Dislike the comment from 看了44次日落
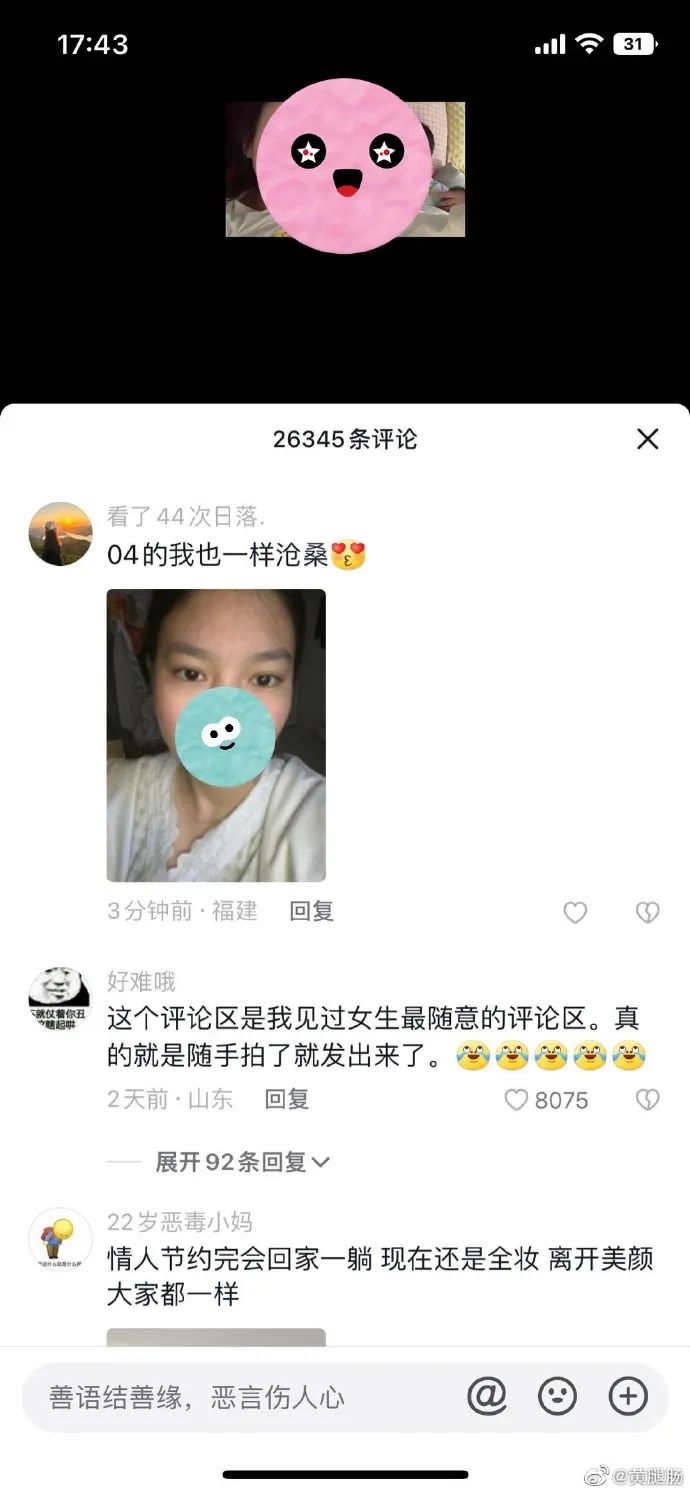 [x=647, y=912]
